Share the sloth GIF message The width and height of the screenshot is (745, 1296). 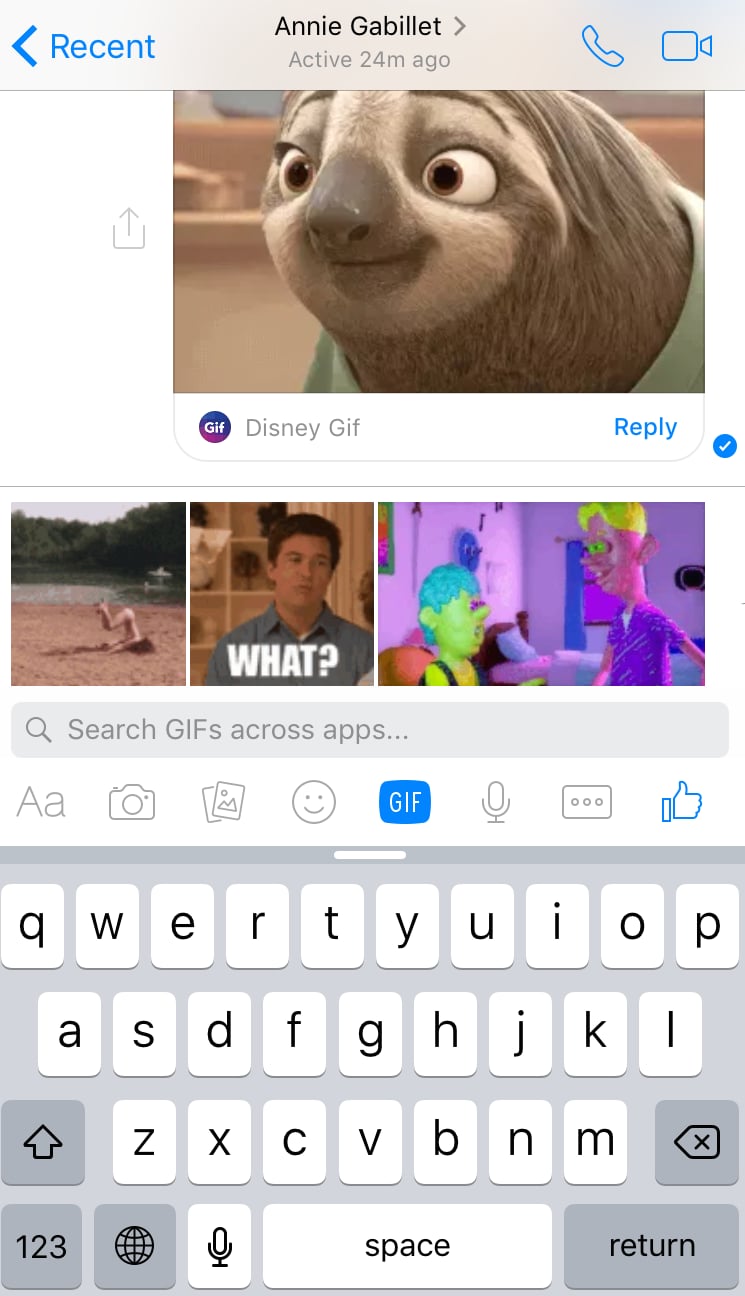[129, 228]
